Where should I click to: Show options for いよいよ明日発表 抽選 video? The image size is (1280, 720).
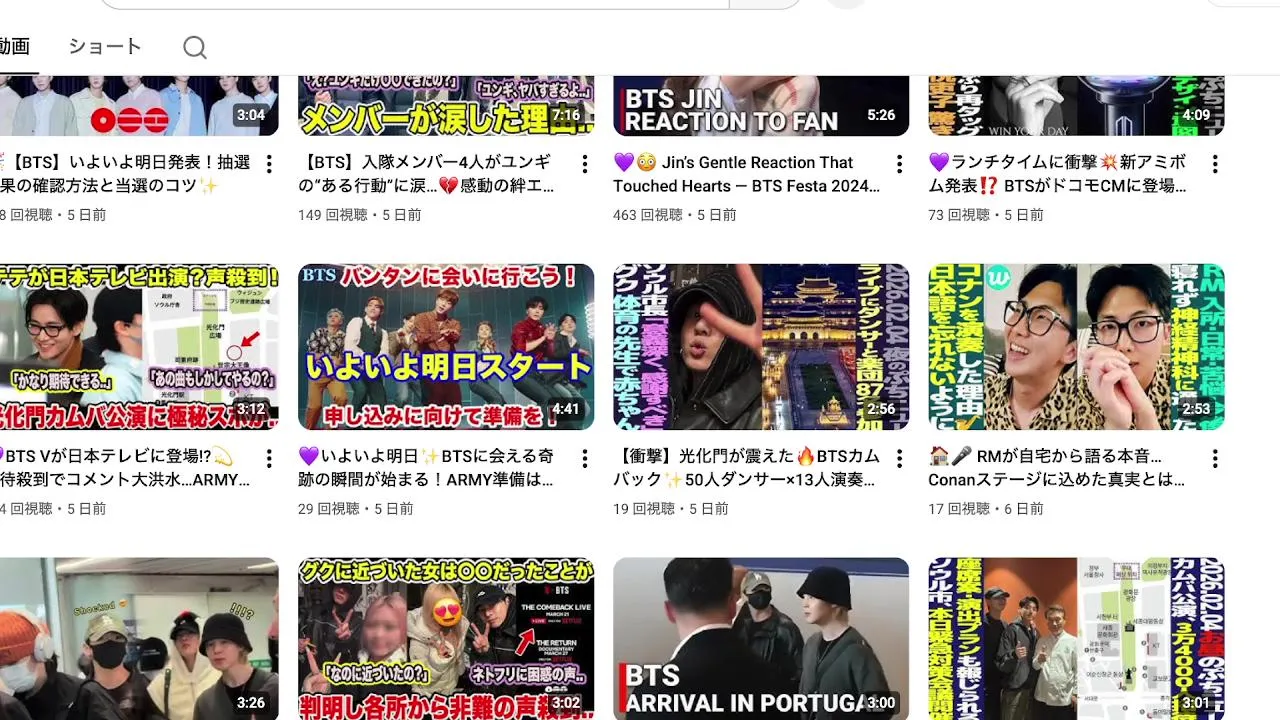point(269,164)
